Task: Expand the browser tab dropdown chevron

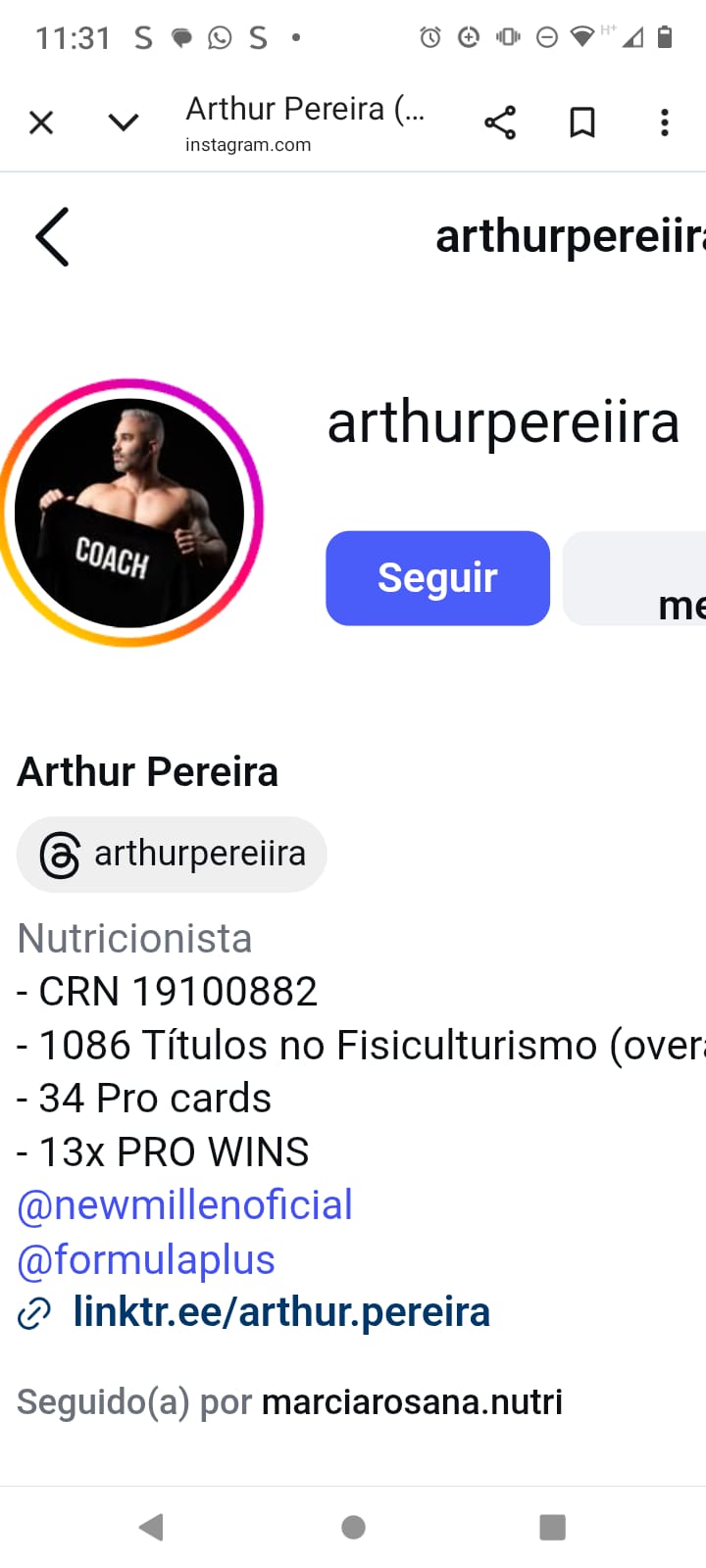Action: pos(124,122)
